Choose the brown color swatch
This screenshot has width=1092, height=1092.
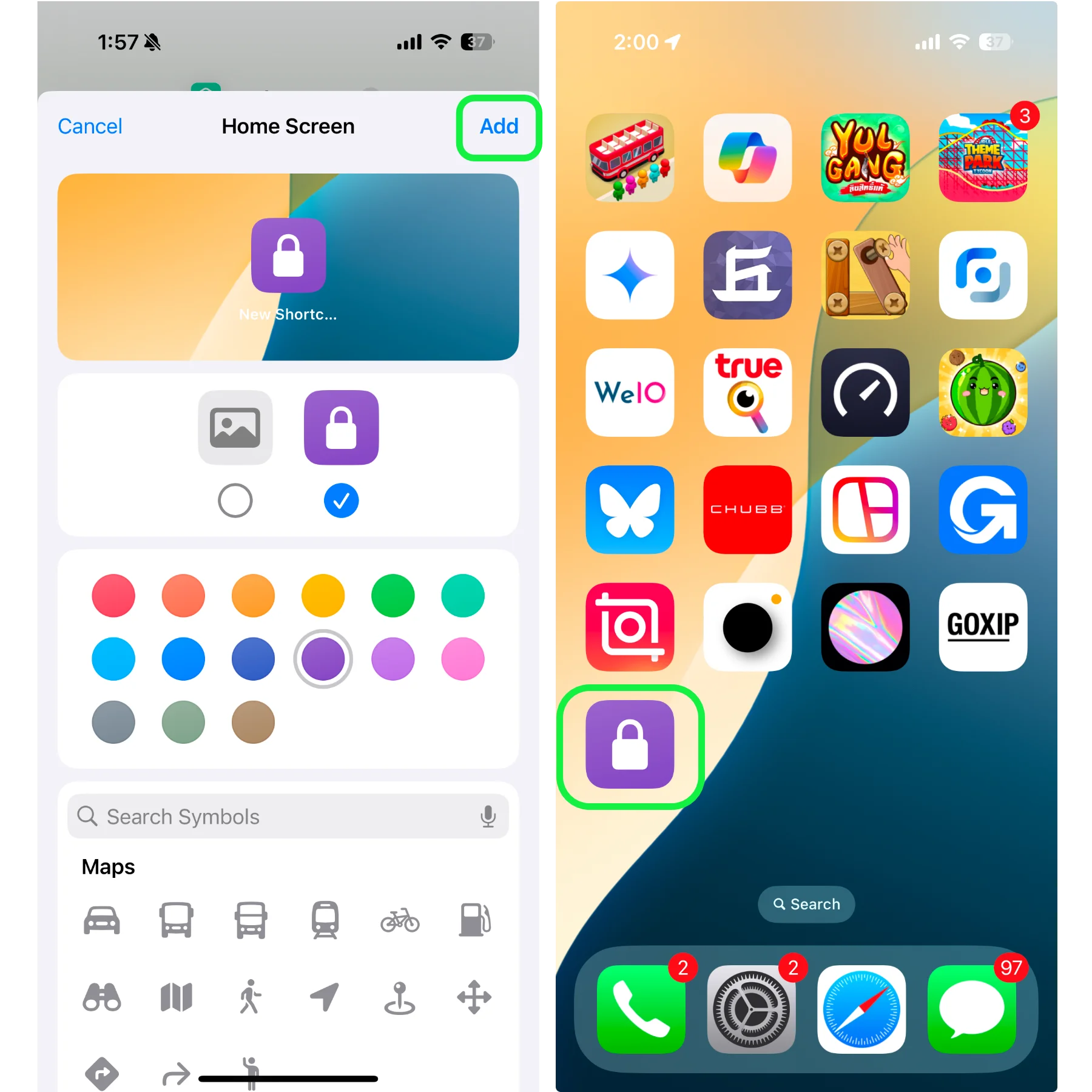253,722
